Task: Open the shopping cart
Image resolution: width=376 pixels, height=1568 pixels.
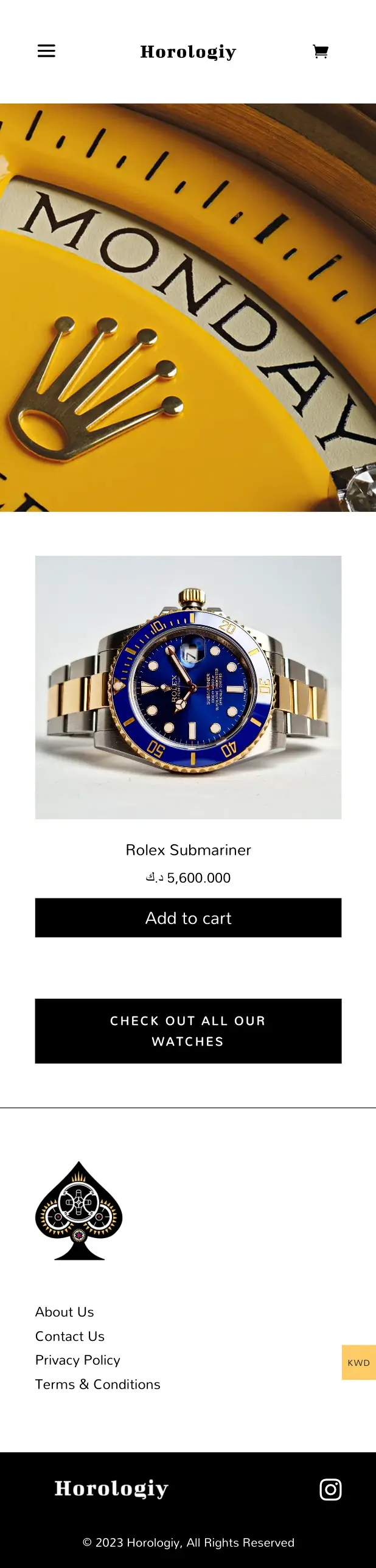Action: [321, 52]
